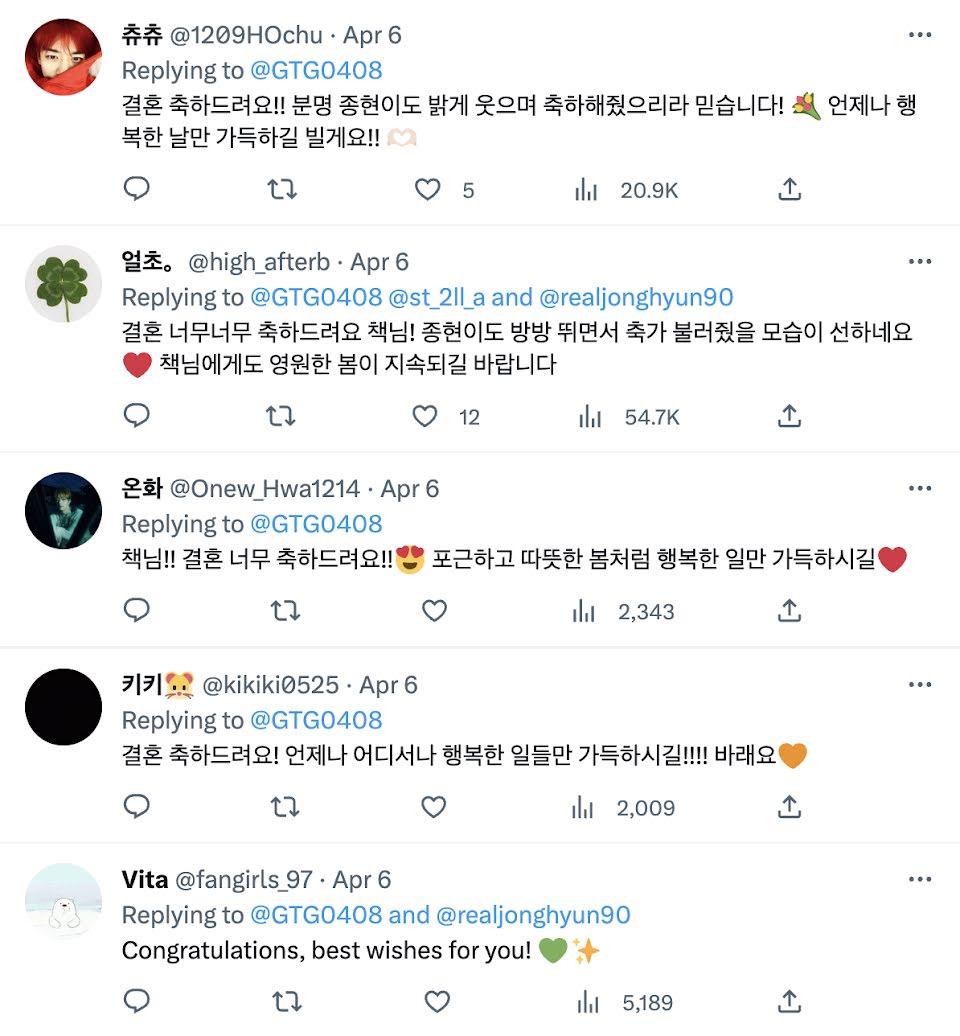Image resolution: width=960 pixels, height=1036 pixels.
Task: Open more options on @kikiki0525's tweet
Action: point(920,684)
